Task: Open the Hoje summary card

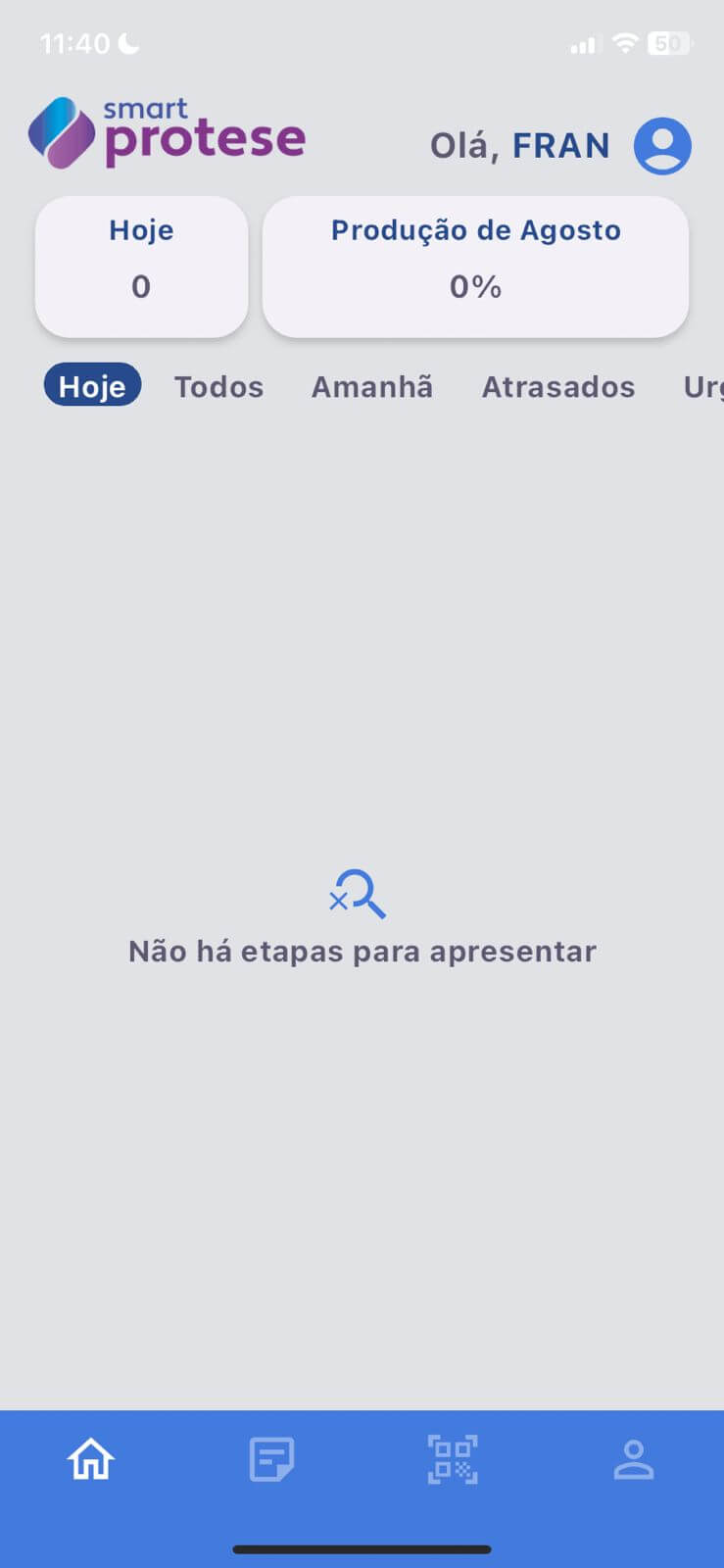Action: pos(141,267)
